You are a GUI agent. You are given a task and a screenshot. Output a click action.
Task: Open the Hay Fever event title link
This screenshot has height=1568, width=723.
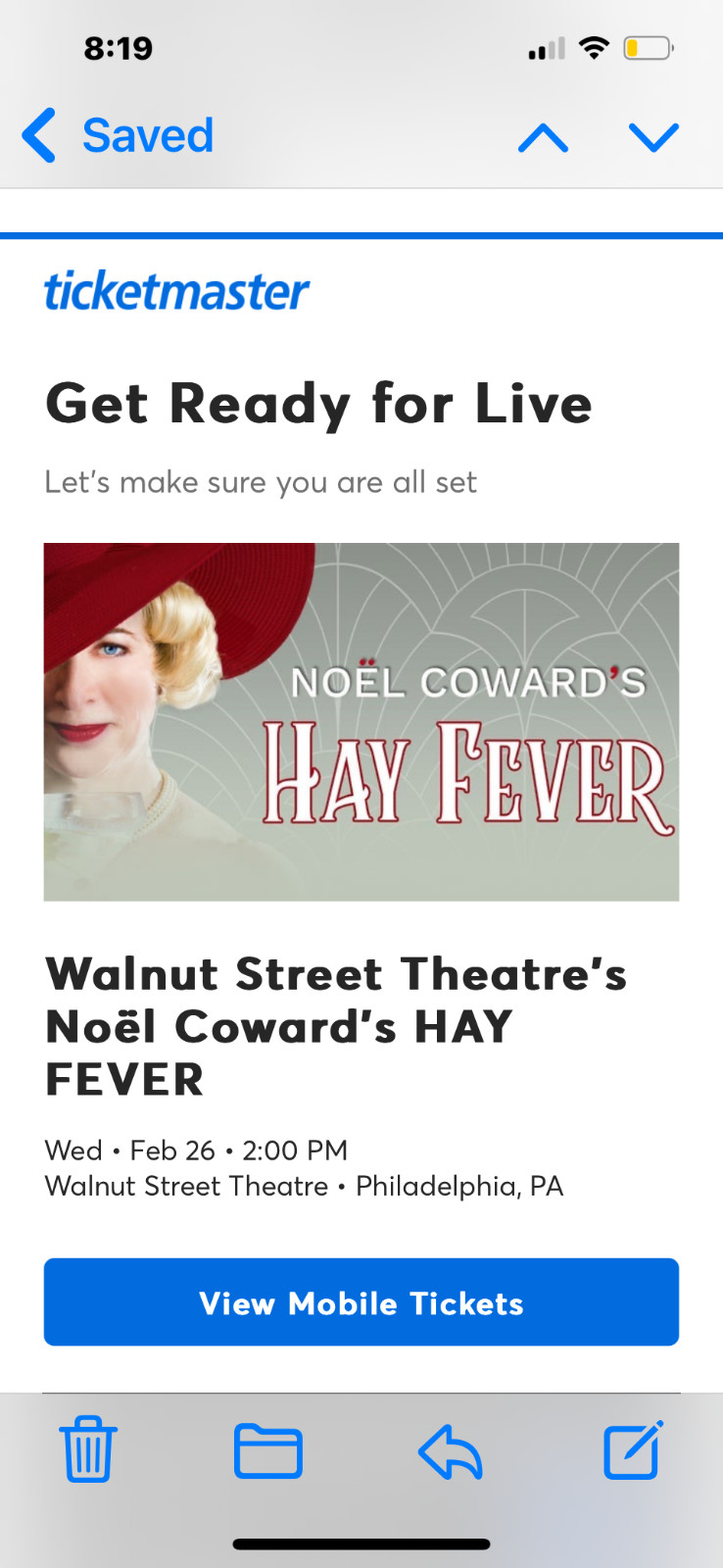point(336,1026)
